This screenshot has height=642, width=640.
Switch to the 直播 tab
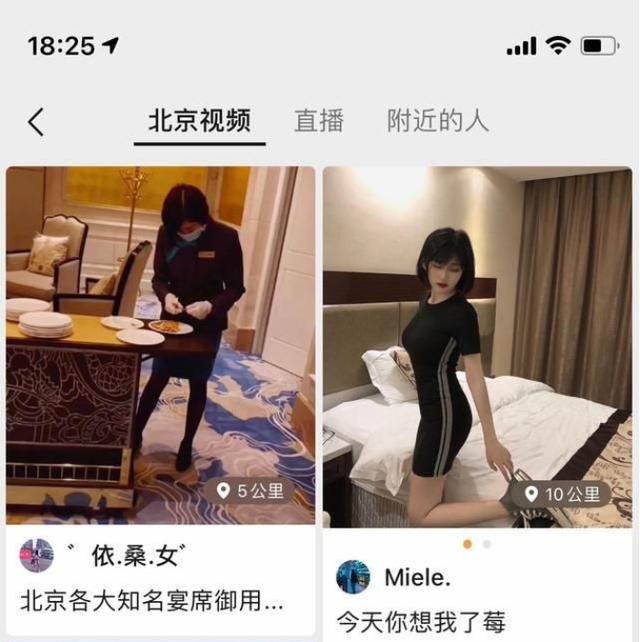tap(318, 122)
